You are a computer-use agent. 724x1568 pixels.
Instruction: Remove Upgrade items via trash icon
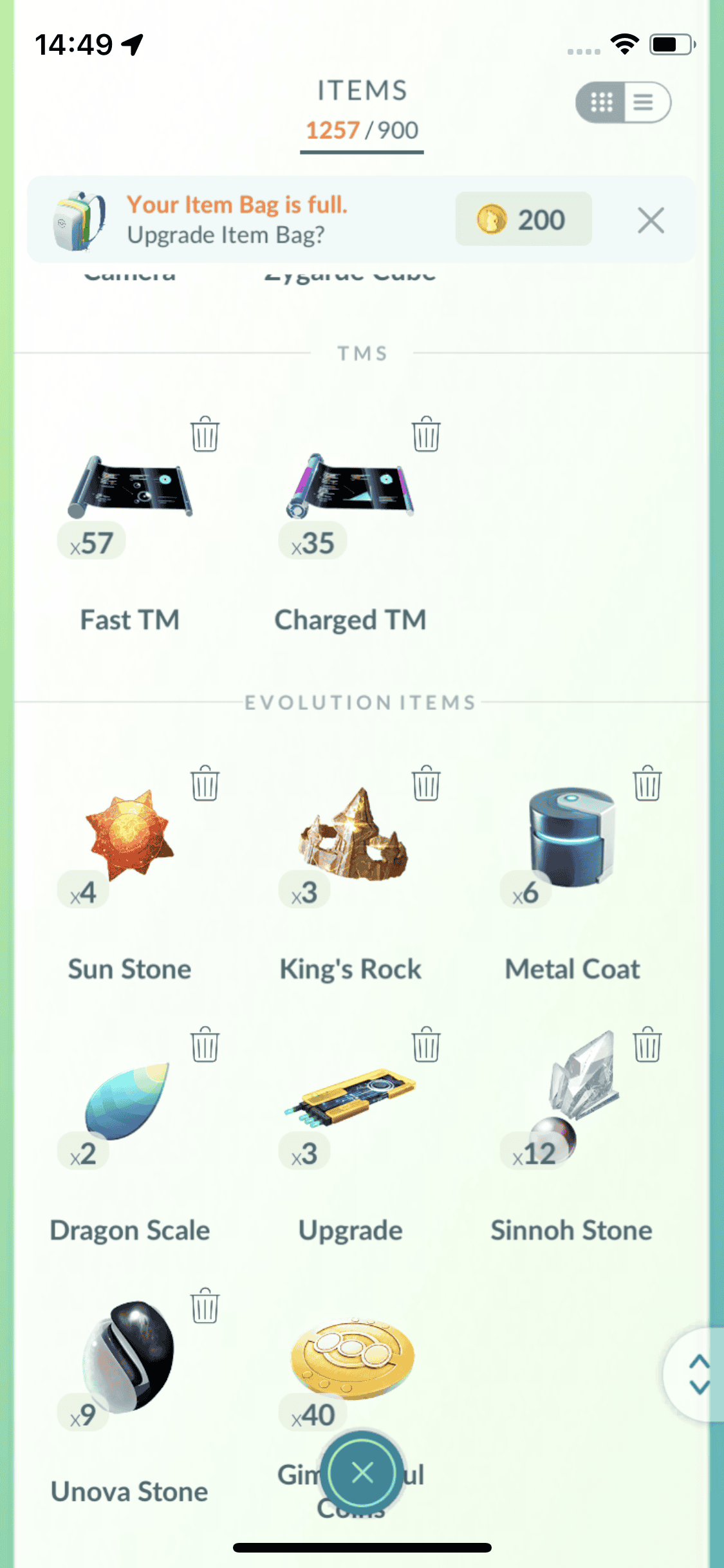point(425,1045)
